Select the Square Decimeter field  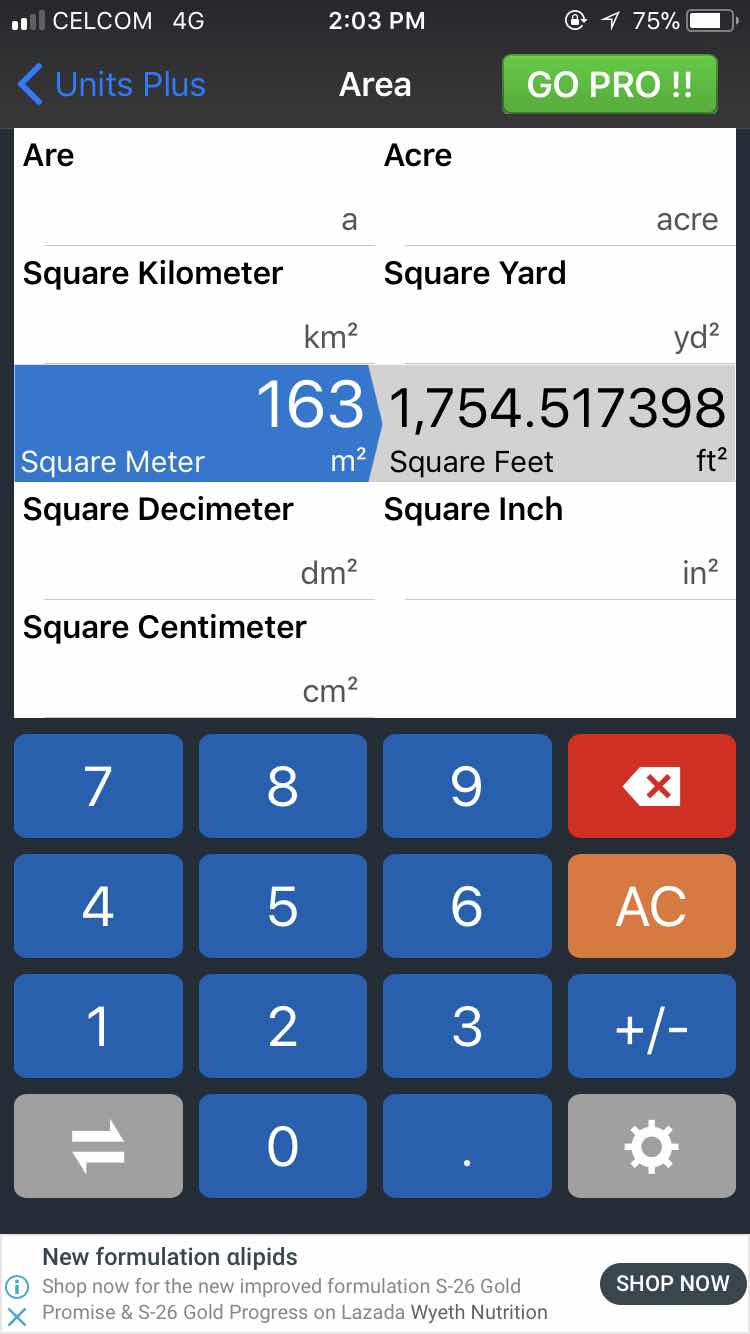195,542
